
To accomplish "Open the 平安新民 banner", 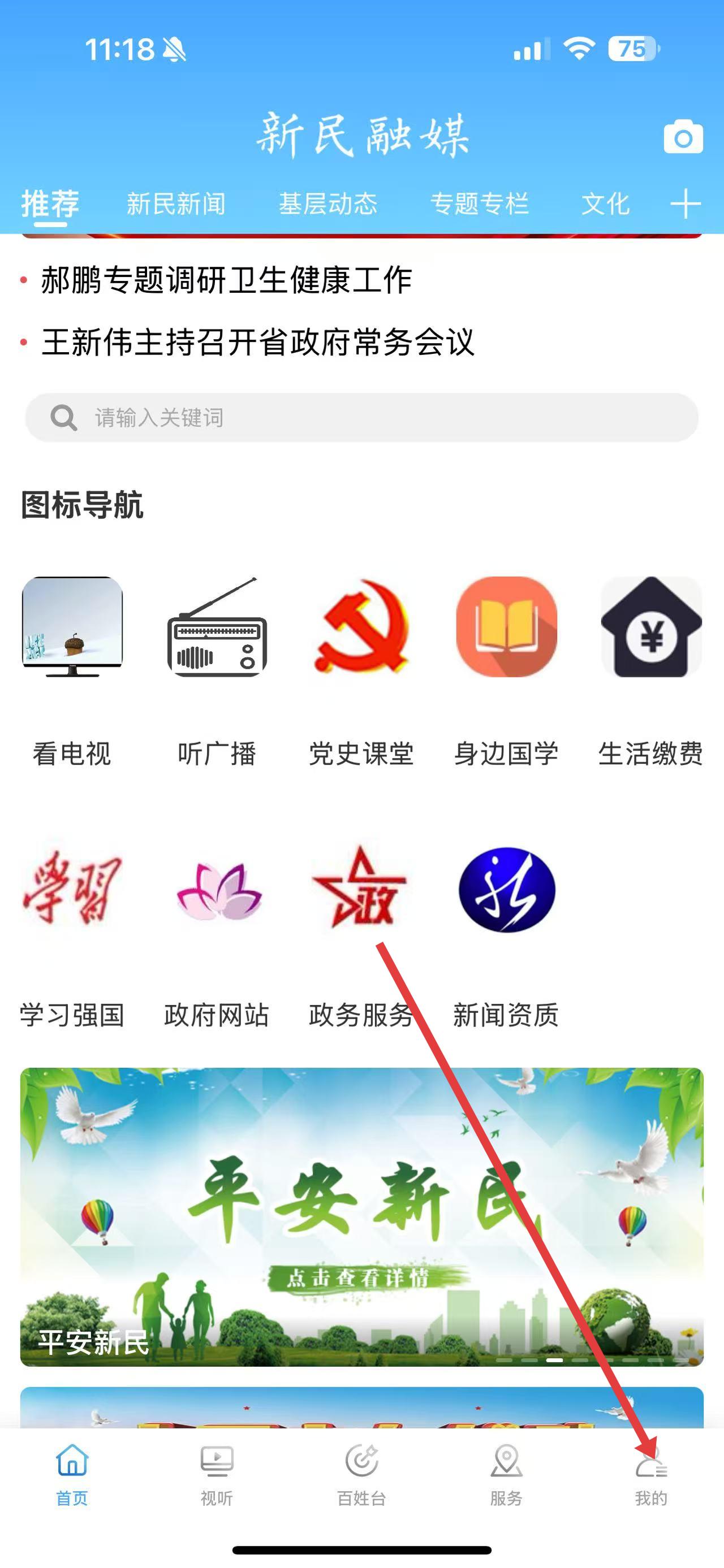I will (x=361, y=1218).
